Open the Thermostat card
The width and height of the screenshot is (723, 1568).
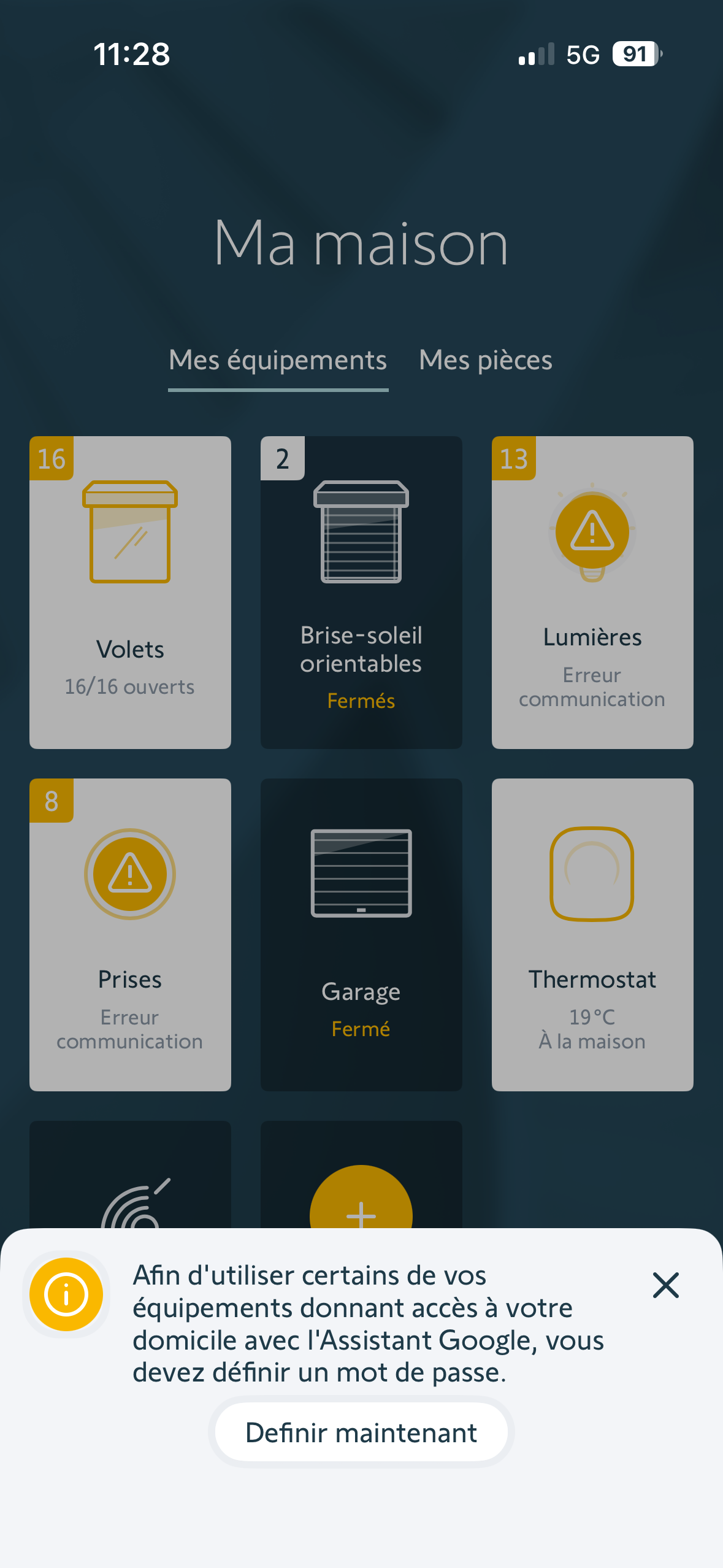(x=592, y=934)
